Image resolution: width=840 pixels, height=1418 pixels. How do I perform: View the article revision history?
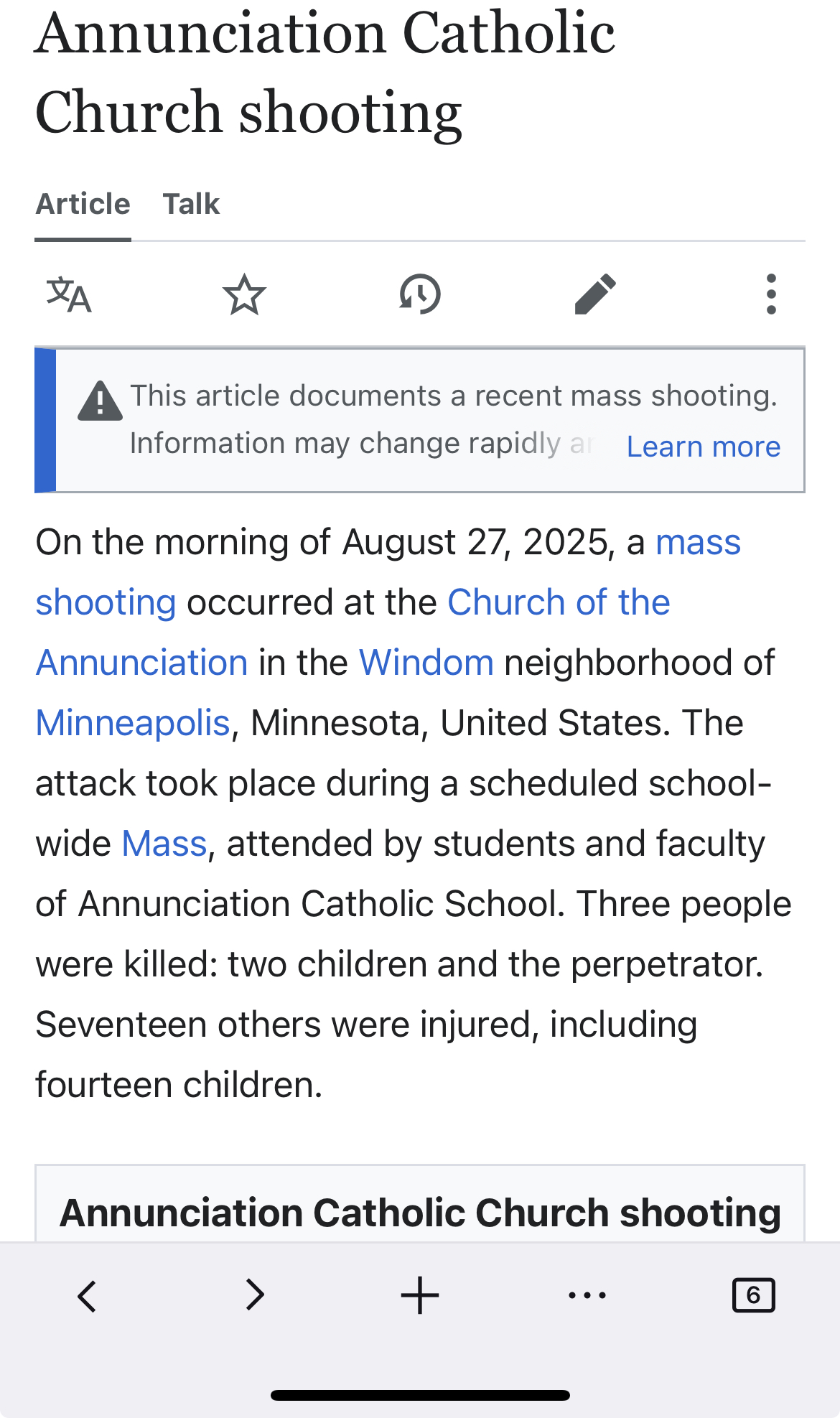(420, 294)
